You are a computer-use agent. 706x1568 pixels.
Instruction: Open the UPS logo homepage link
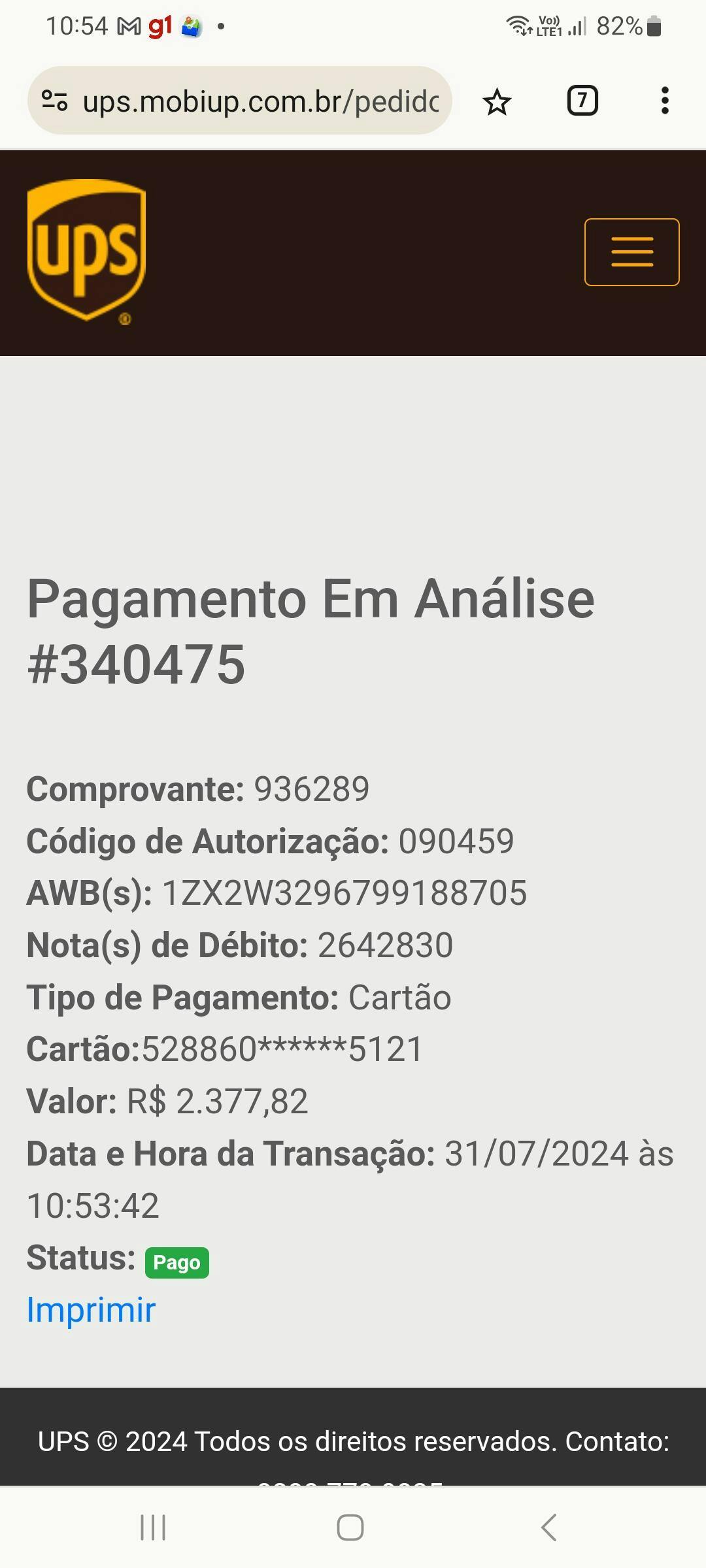[86, 251]
